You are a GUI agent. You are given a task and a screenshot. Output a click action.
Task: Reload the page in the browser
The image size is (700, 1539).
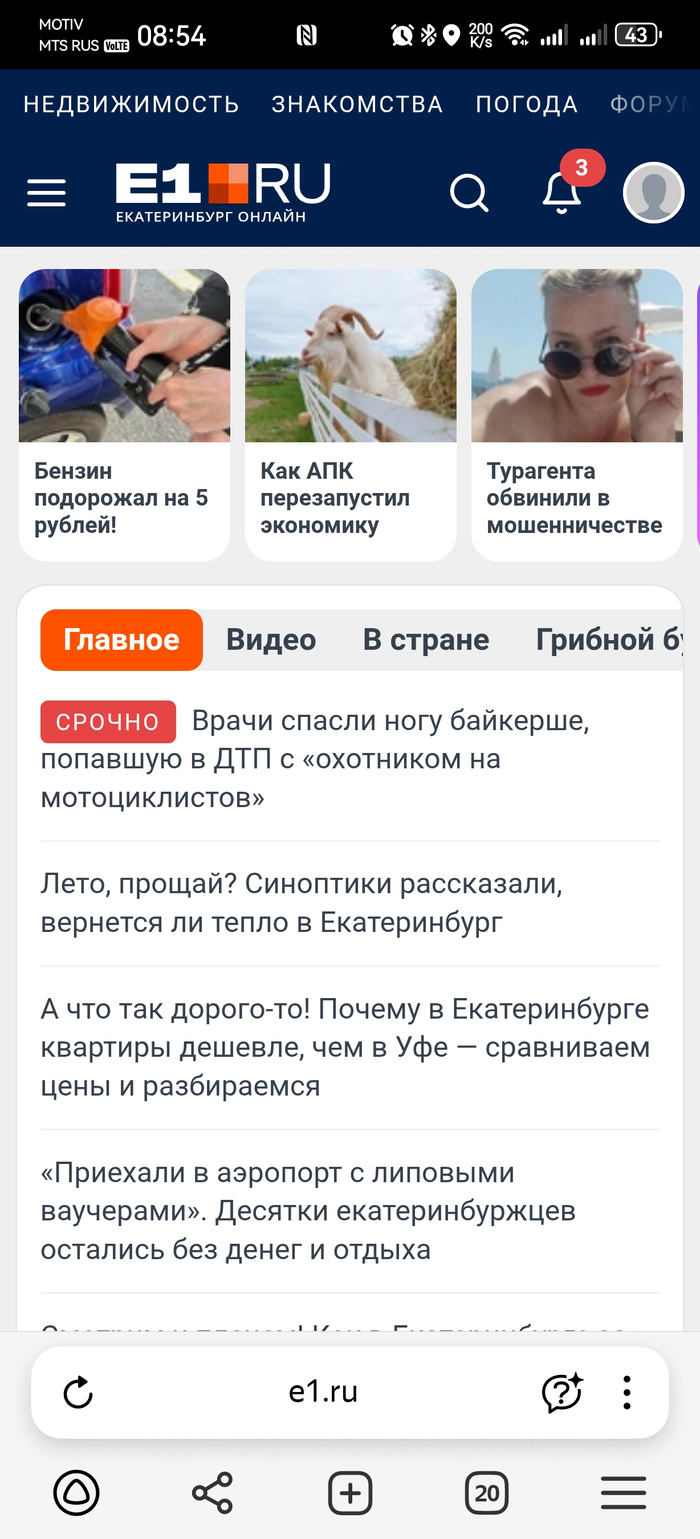click(x=78, y=1392)
